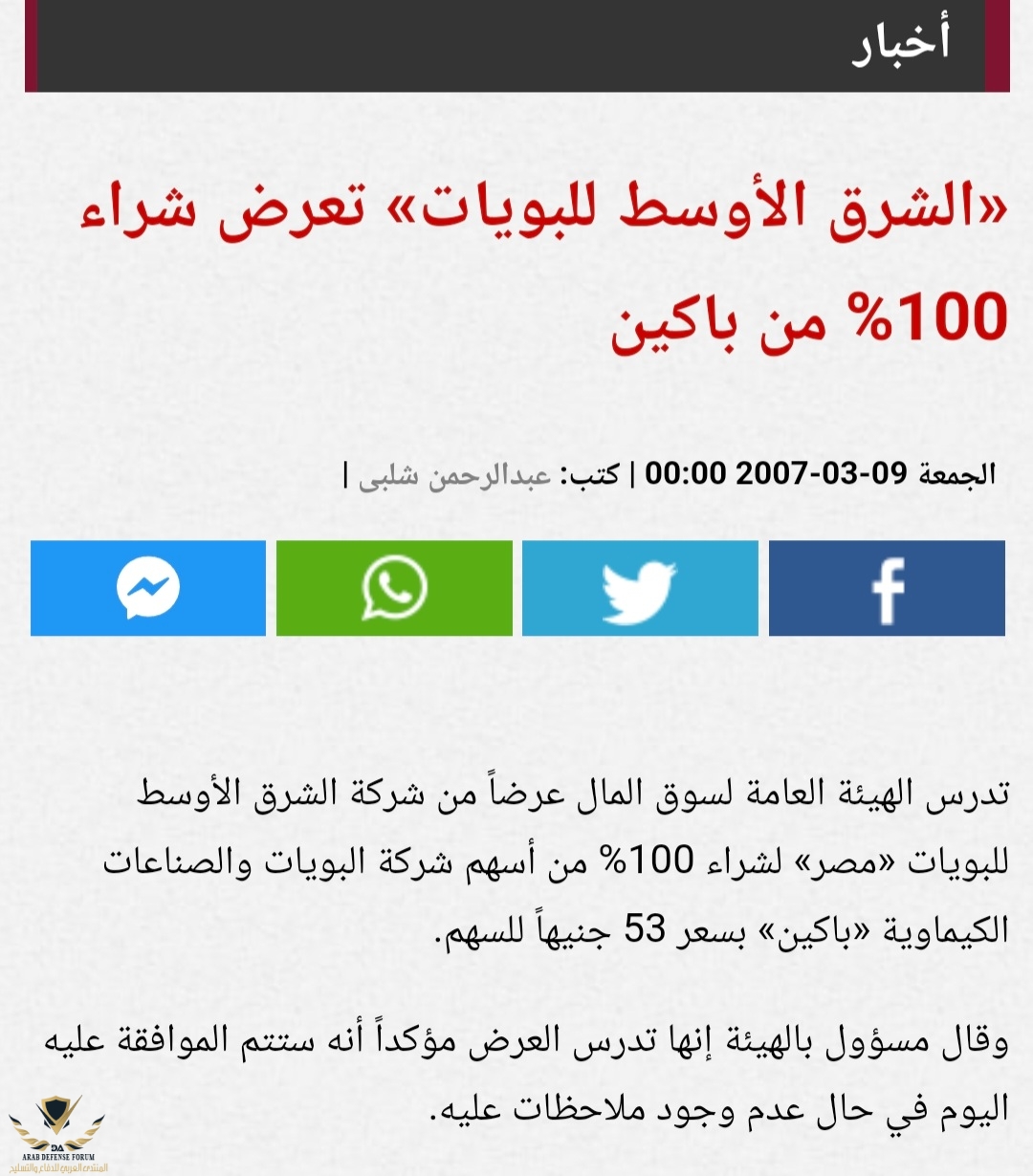The image size is (1033, 1176).
Task: Share the article on Facebook
Action: tap(887, 588)
